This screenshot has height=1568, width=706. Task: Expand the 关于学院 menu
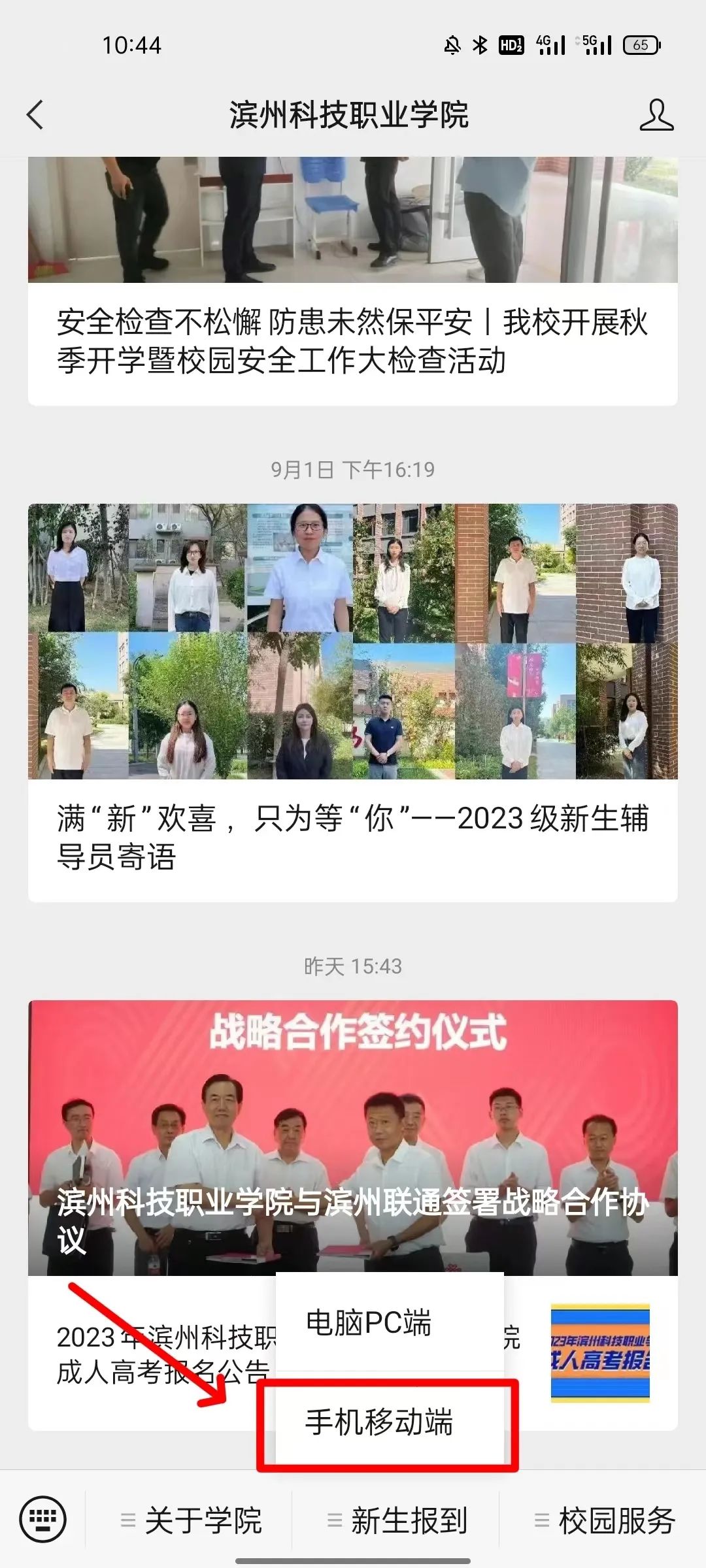coord(193,1521)
